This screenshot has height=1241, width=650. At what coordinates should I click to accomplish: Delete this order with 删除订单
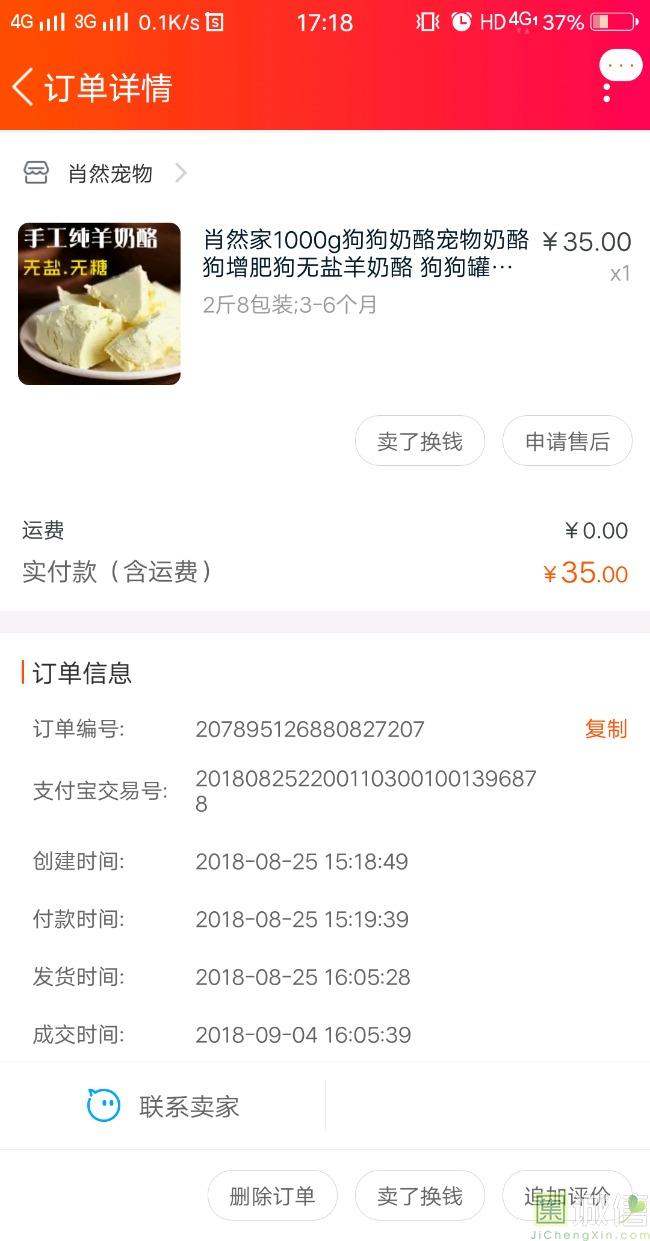pyautogui.click(x=272, y=1196)
